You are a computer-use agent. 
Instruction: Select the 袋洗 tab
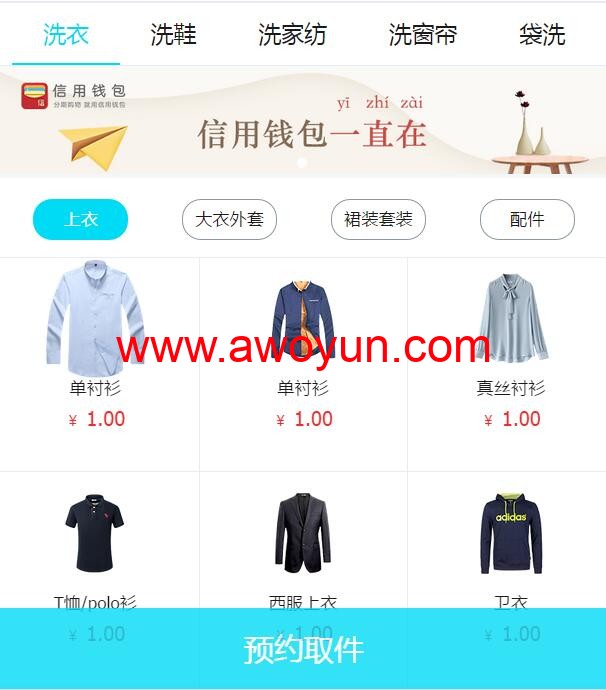[x=541, y=35]
